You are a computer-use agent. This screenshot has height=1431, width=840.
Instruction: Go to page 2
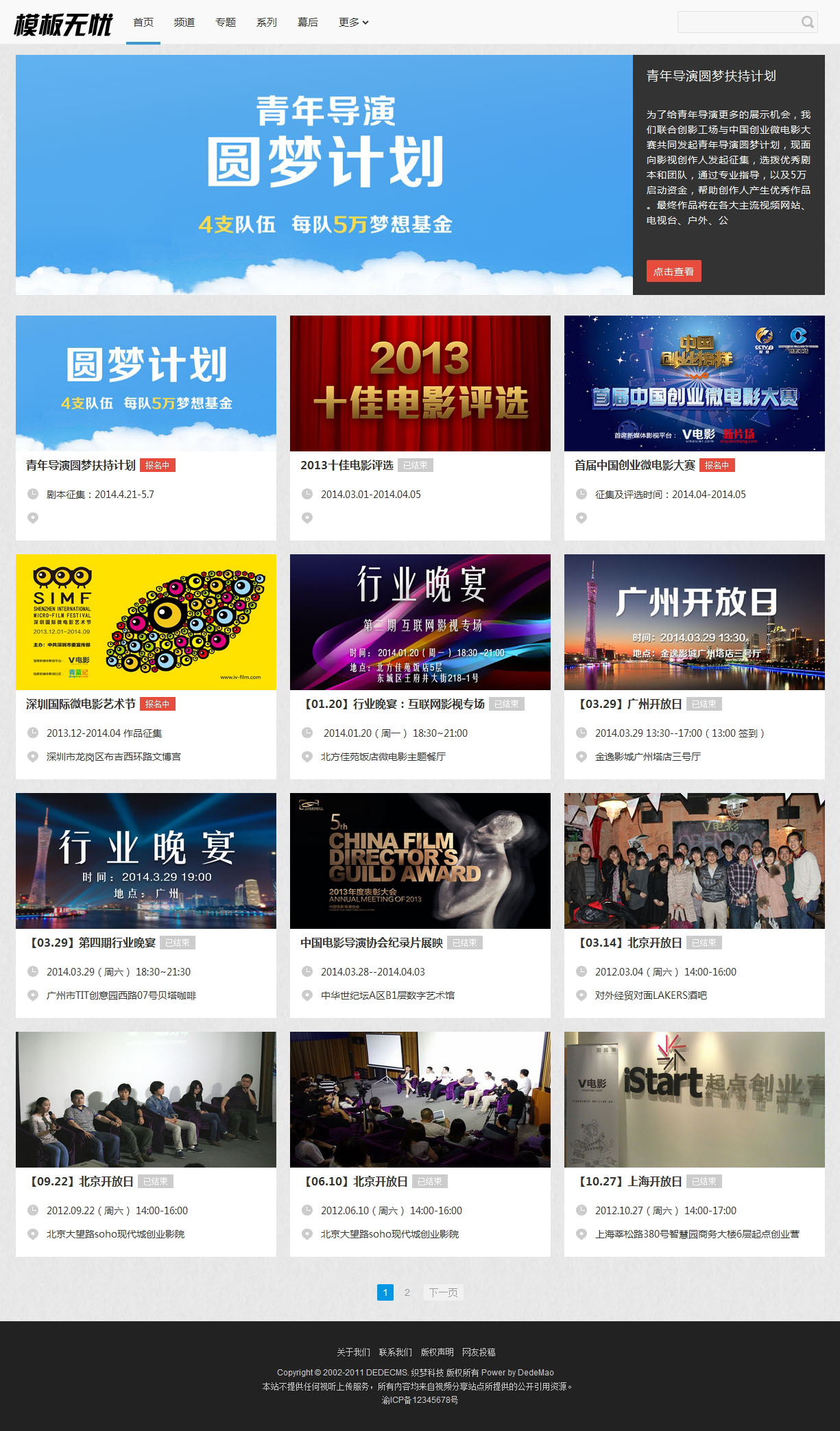pos(407,1292)
